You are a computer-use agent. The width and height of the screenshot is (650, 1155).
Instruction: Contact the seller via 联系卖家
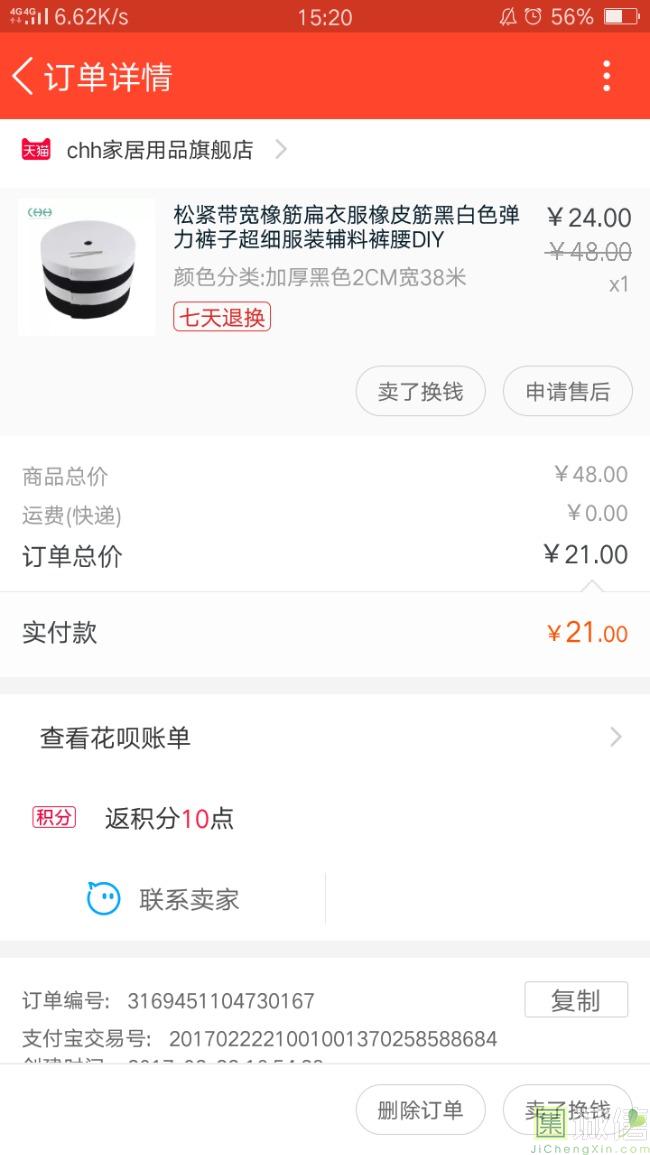pos(165,899)
